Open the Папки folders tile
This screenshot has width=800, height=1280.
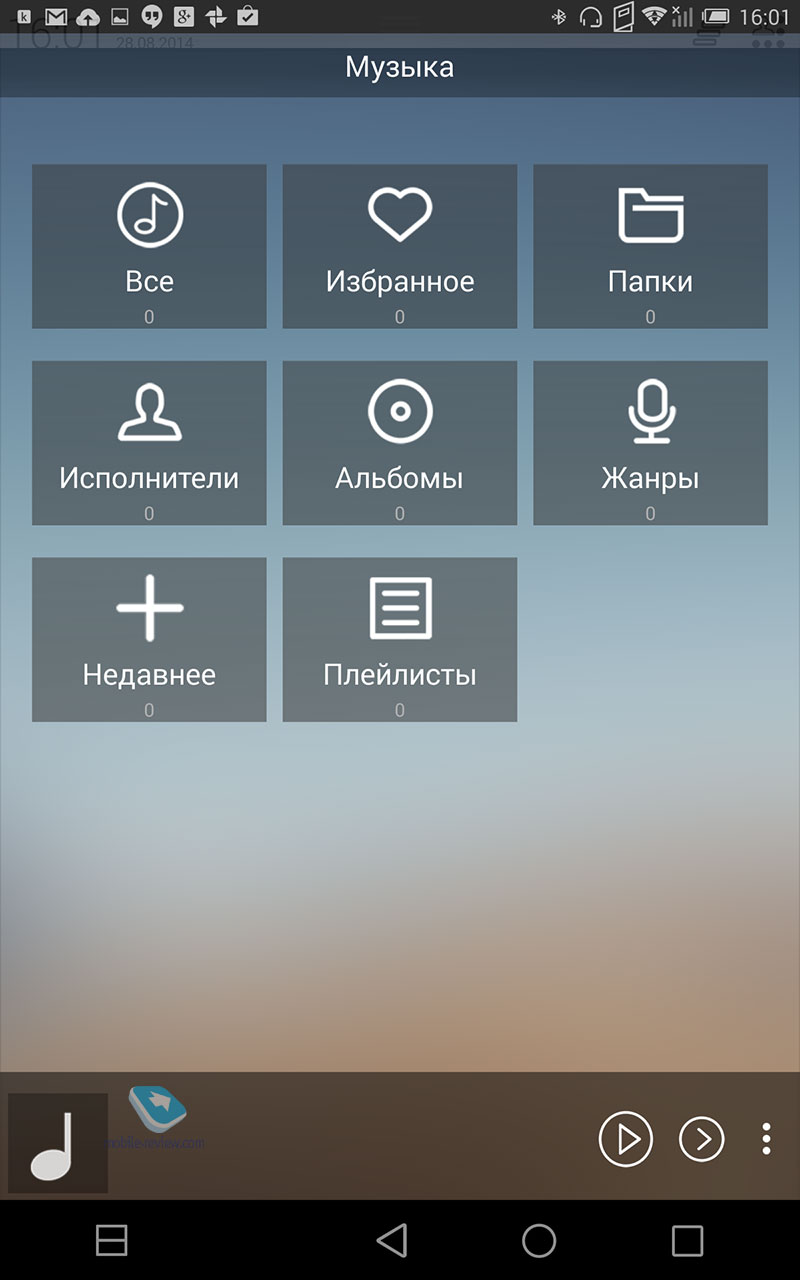click(650, 246)
